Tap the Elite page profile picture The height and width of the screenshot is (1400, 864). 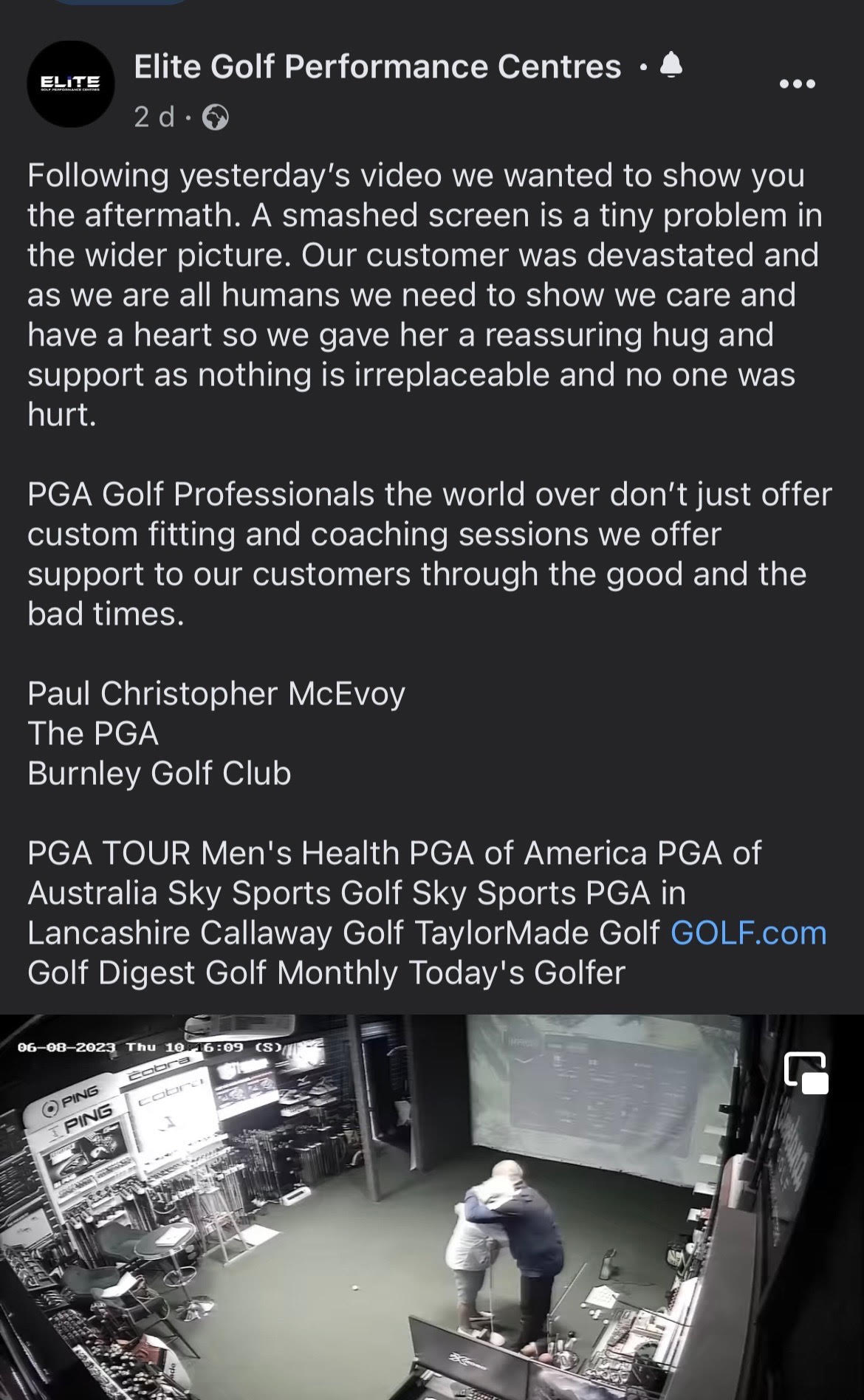[x=70, y=84]
